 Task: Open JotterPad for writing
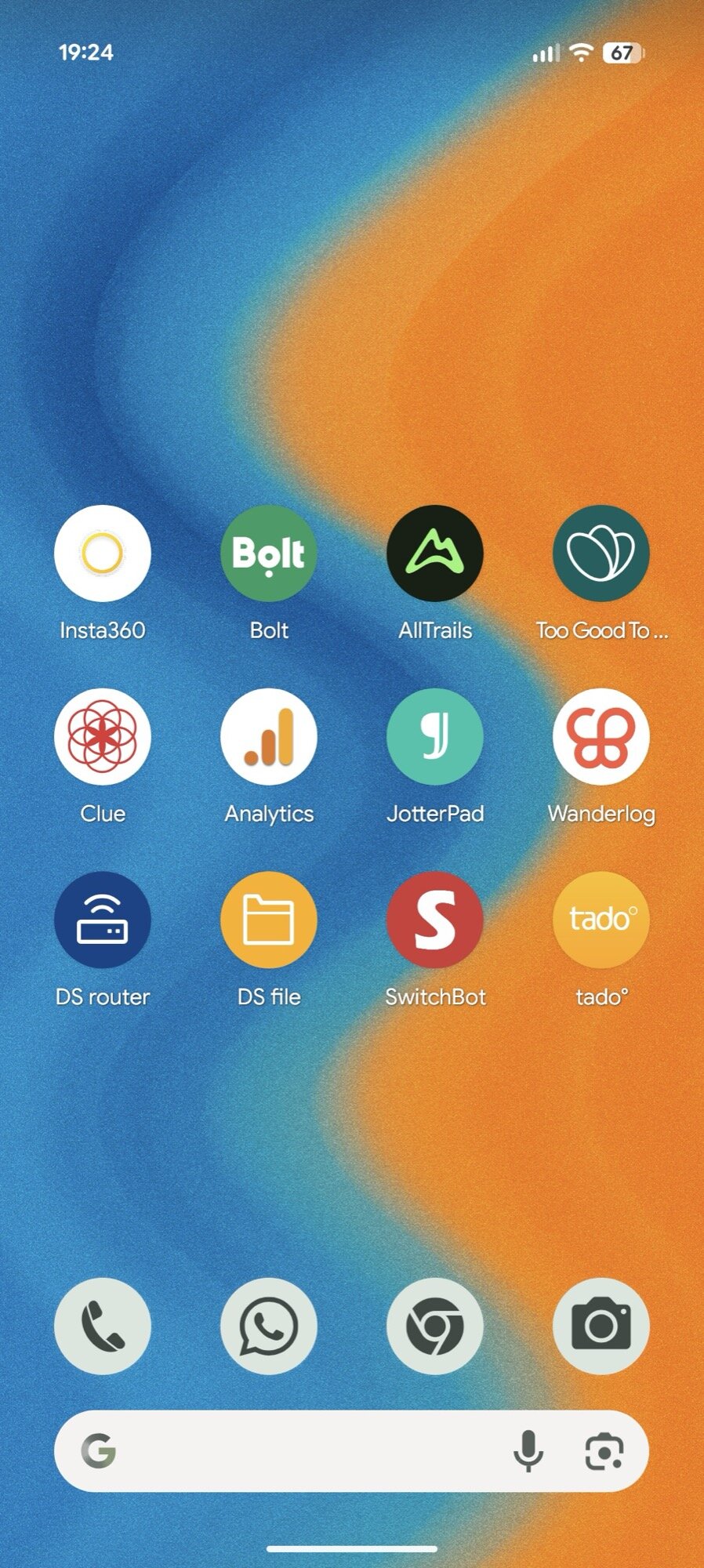(435, 737)
